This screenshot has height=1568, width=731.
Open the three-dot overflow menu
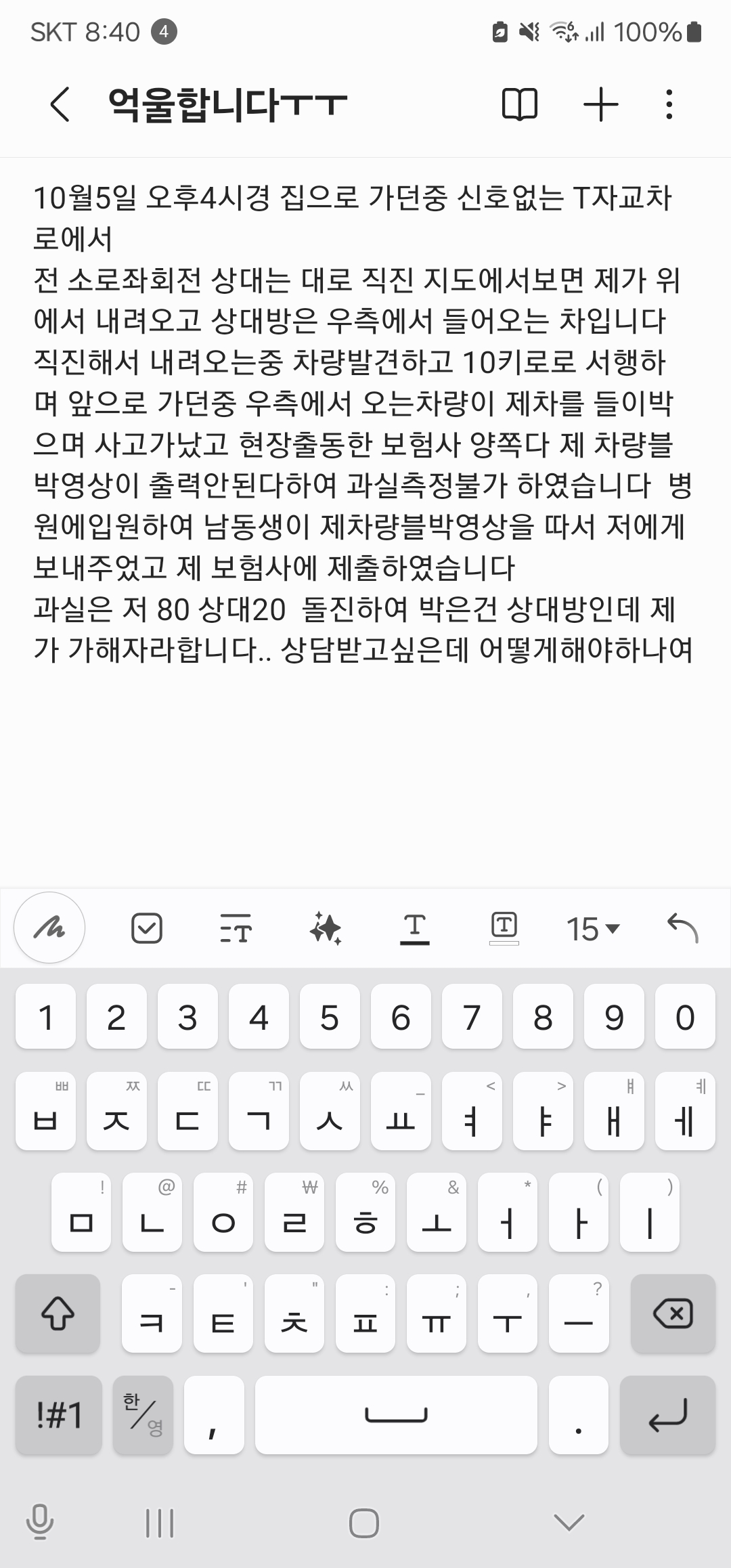pos(669,105)
